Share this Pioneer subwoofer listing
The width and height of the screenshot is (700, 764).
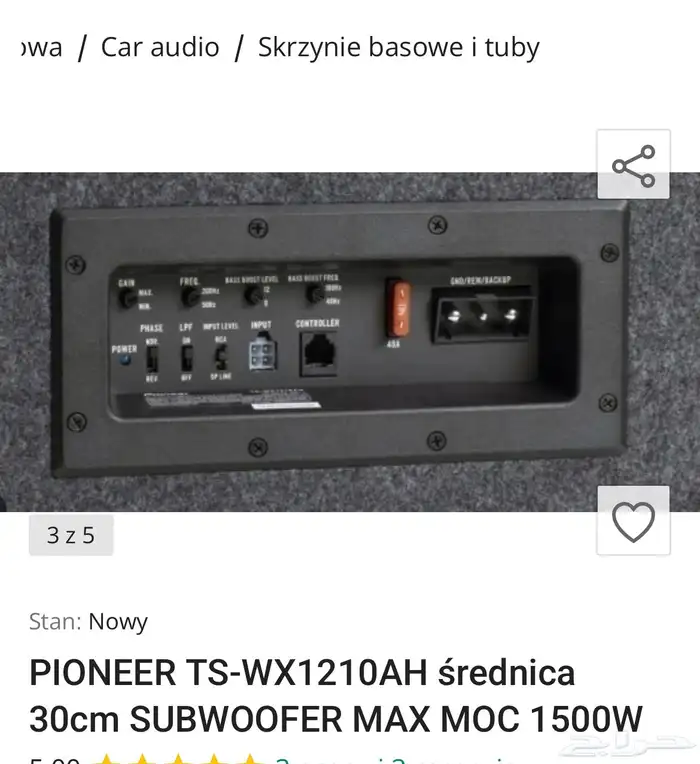click(633, 164)
